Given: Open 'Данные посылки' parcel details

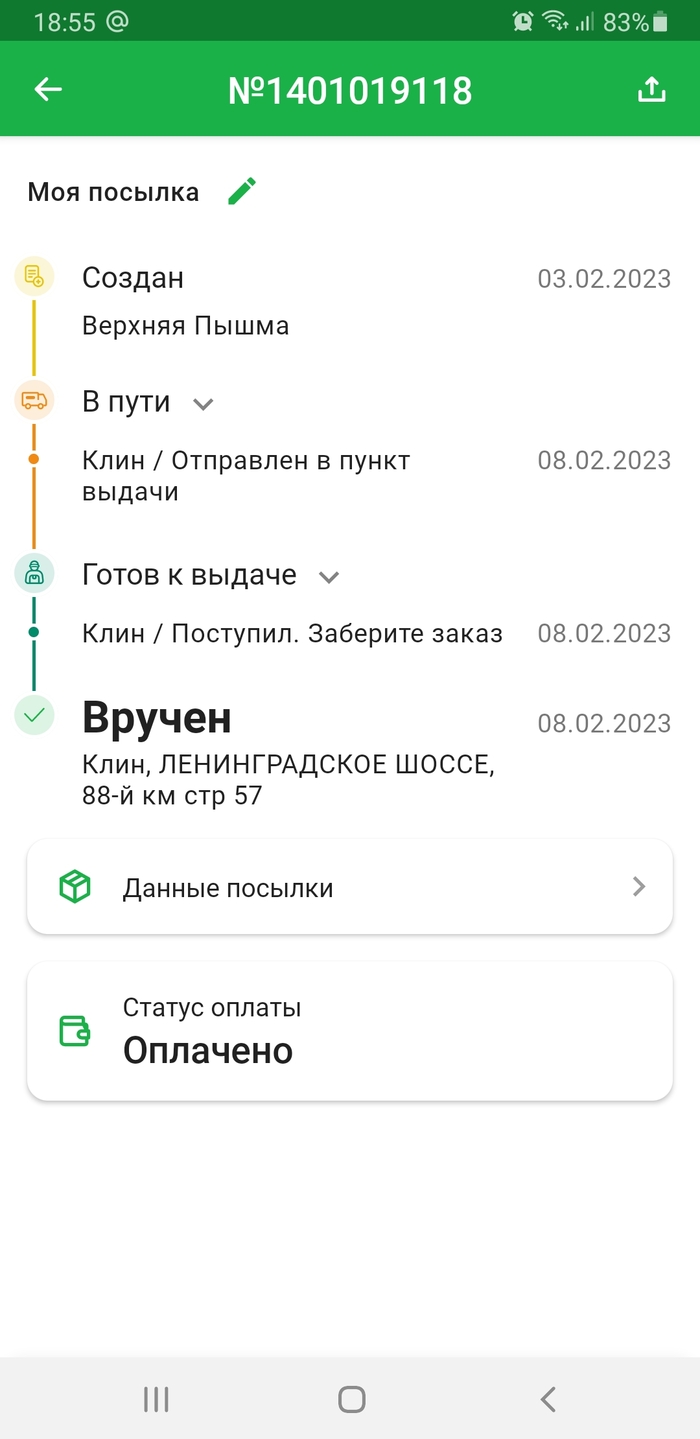Looking at the screenshot, I should (349, 887).
